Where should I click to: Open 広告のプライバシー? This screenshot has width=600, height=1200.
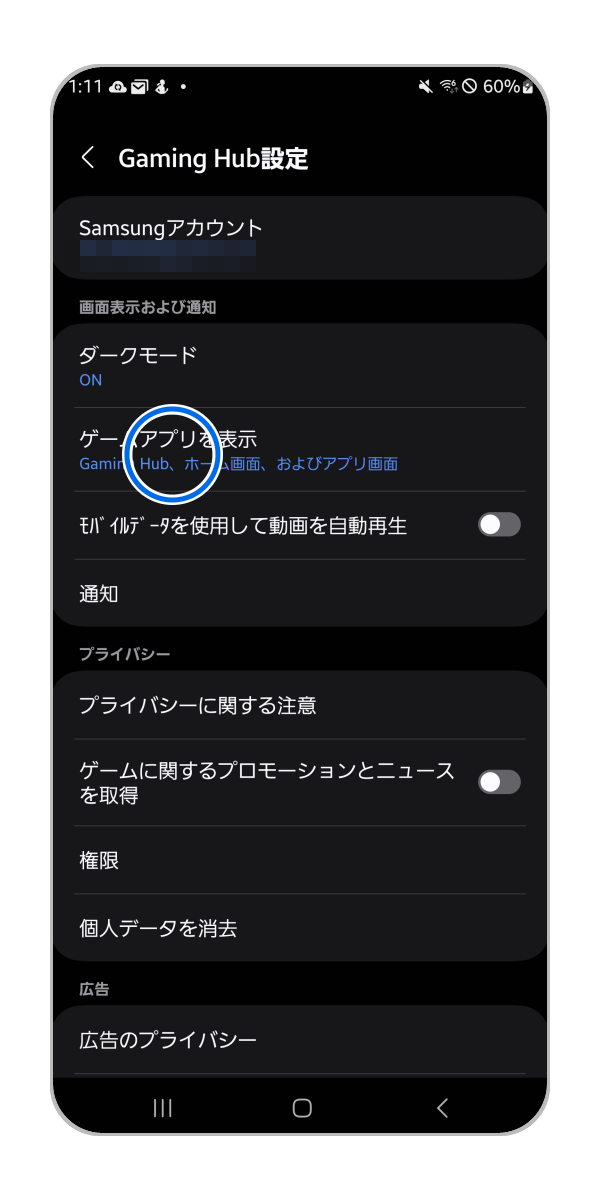pyautogui.click(x=300, y=1040)
